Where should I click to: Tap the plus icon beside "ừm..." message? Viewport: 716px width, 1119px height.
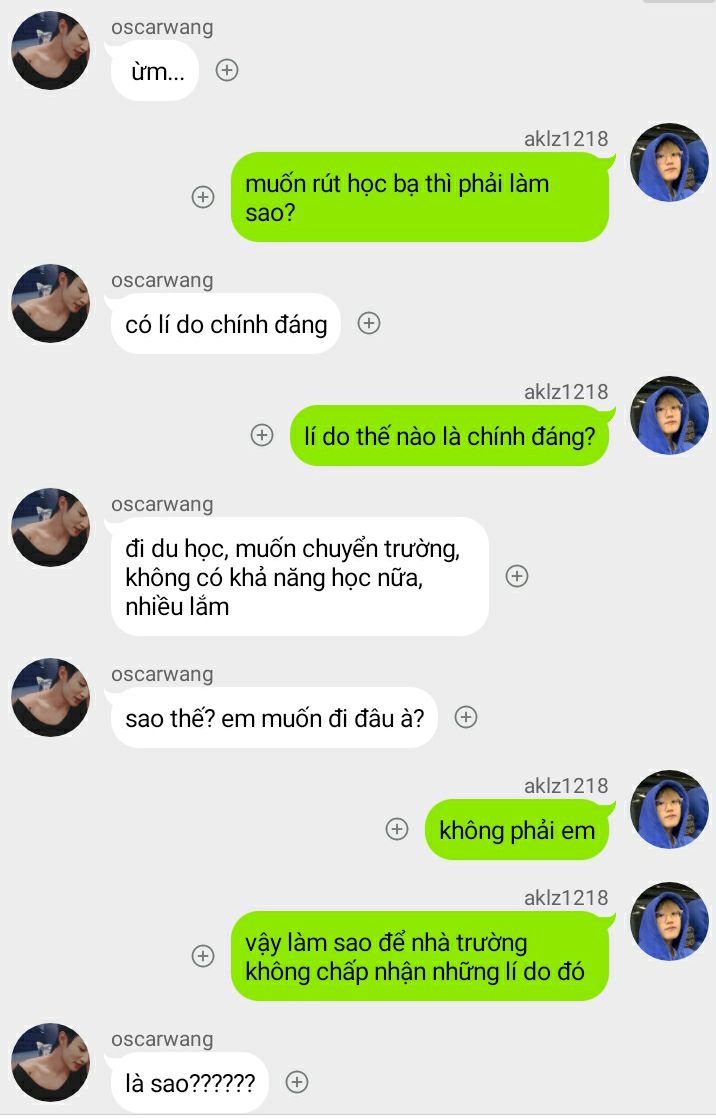tap(227, 70)
